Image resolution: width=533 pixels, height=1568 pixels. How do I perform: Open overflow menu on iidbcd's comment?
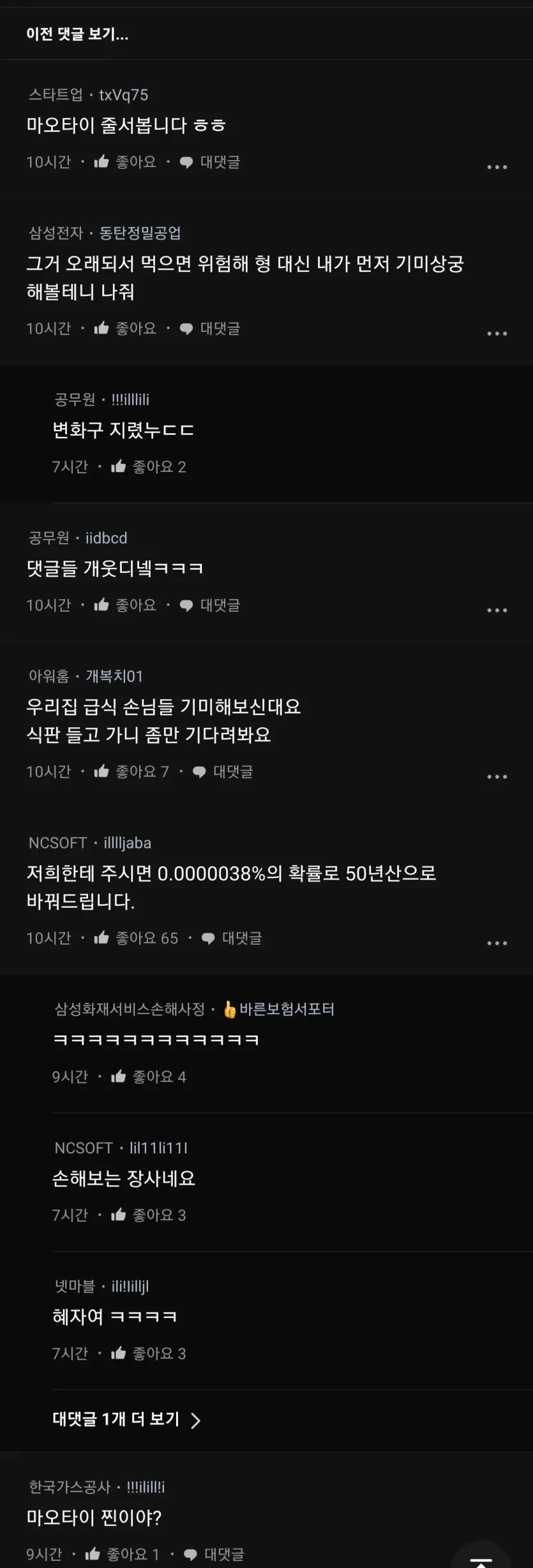[497, 610]
